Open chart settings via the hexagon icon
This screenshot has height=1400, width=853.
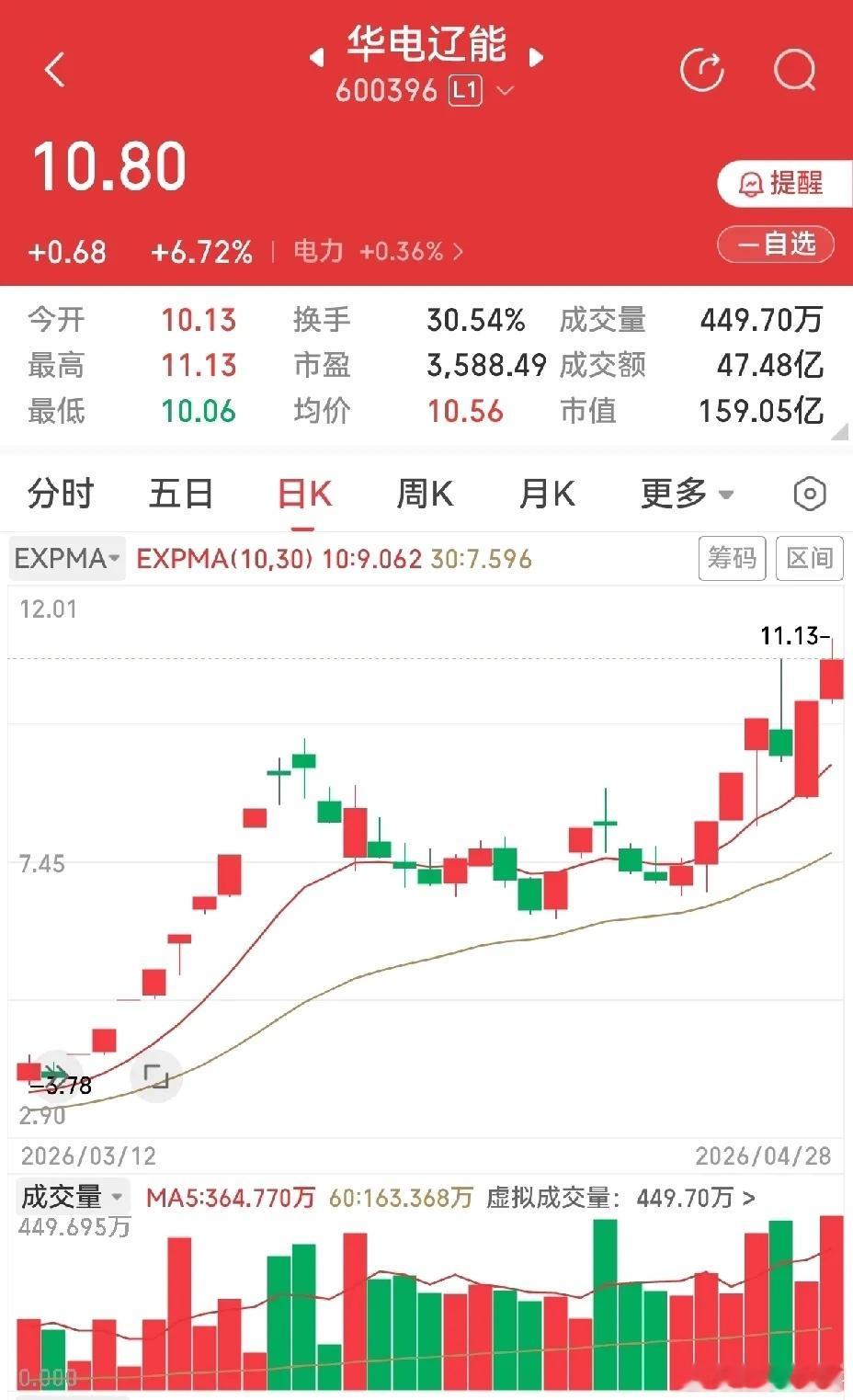tap(809, 494)
